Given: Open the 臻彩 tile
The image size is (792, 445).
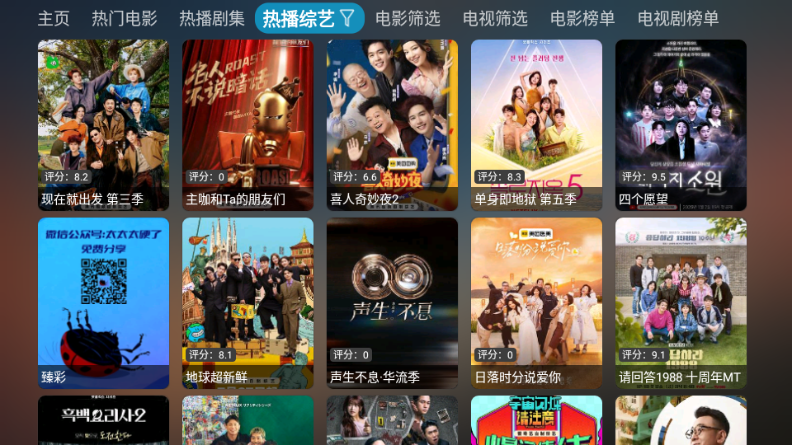Looking at the screenshot, I should [x=104, y=303].
